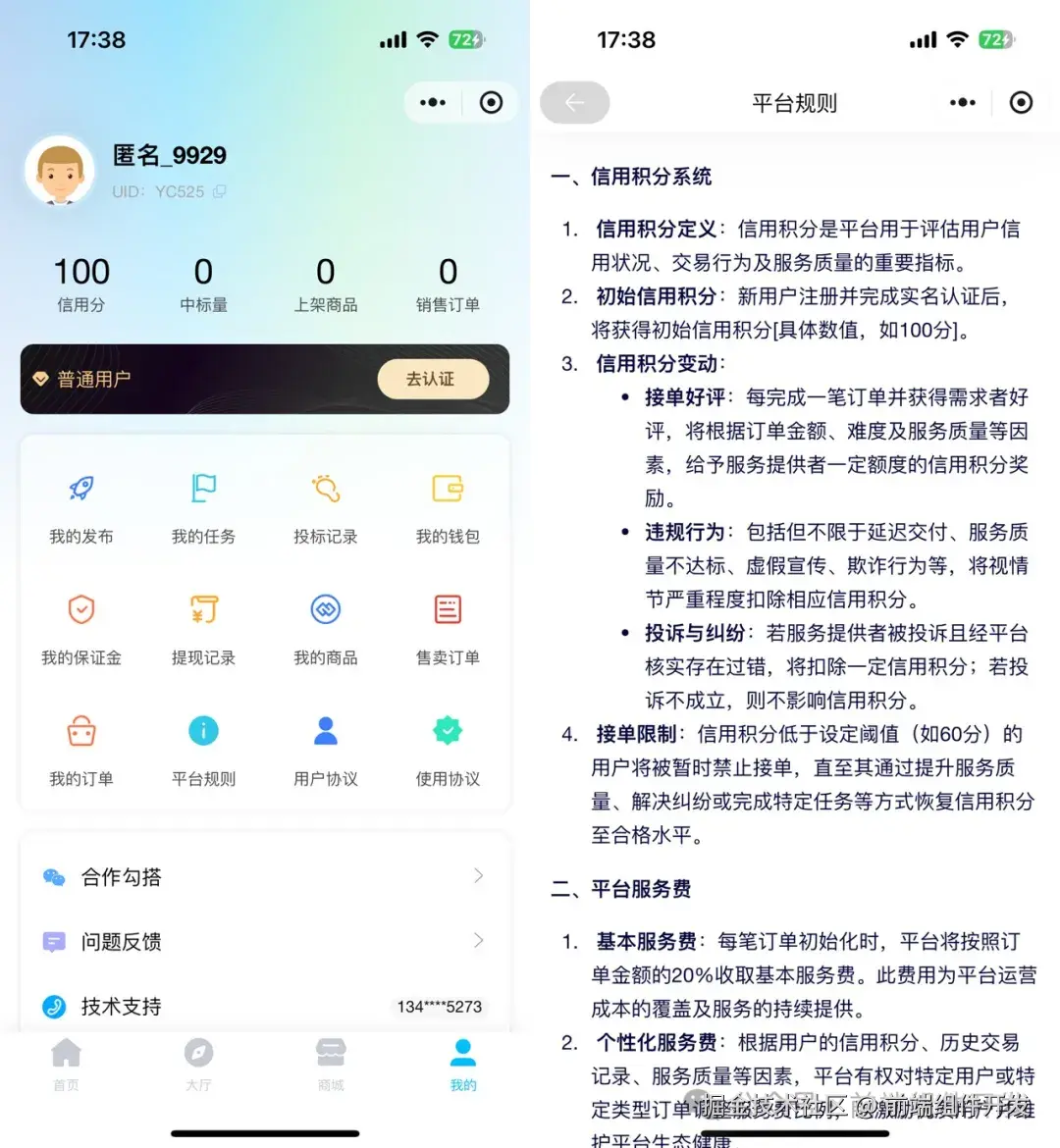This screenshot has height=1148, width=1060.
Task: Open 平台规则 platform rules icon
Action: 203,731
